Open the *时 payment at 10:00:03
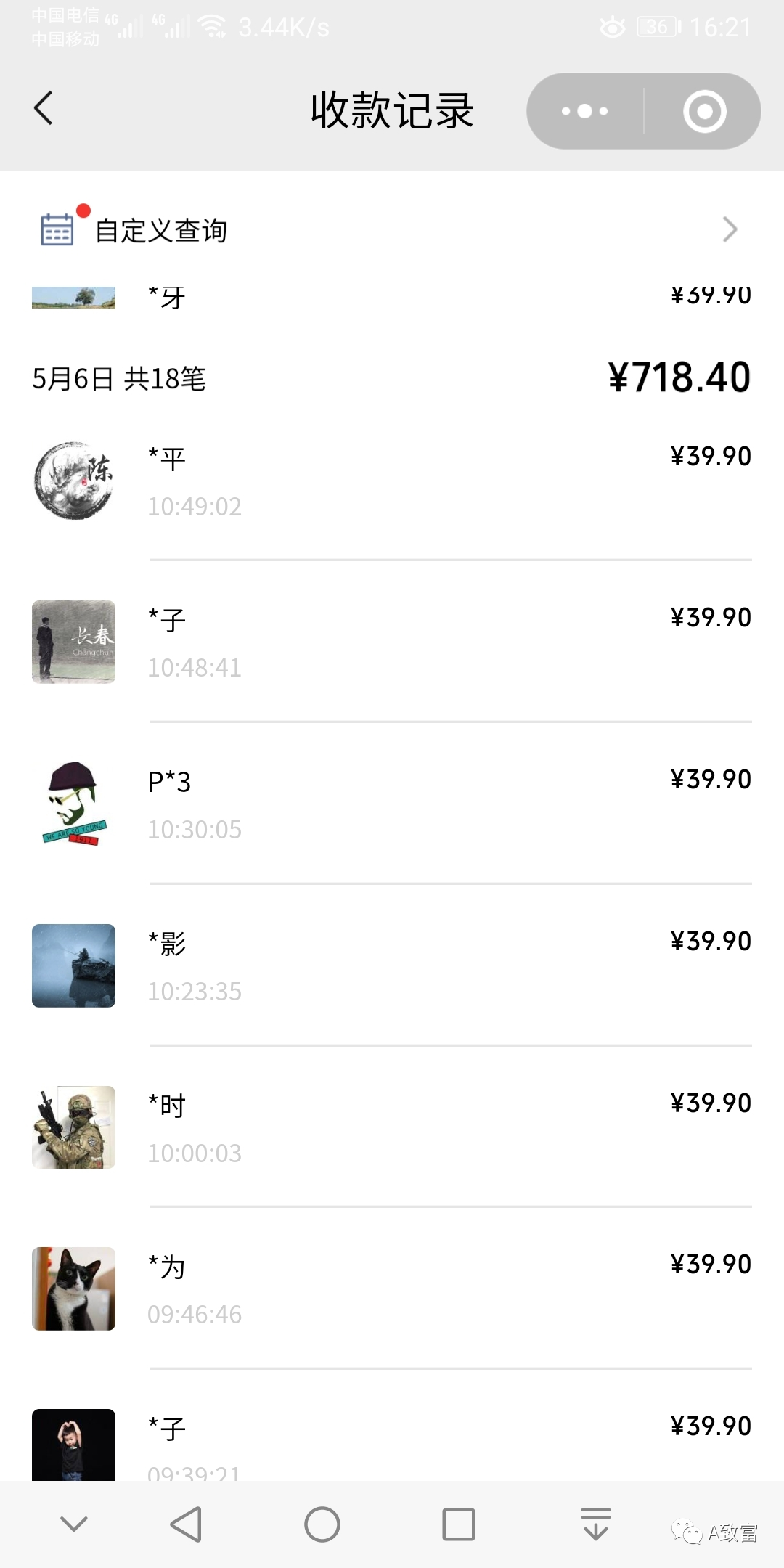 [392, 1127]
